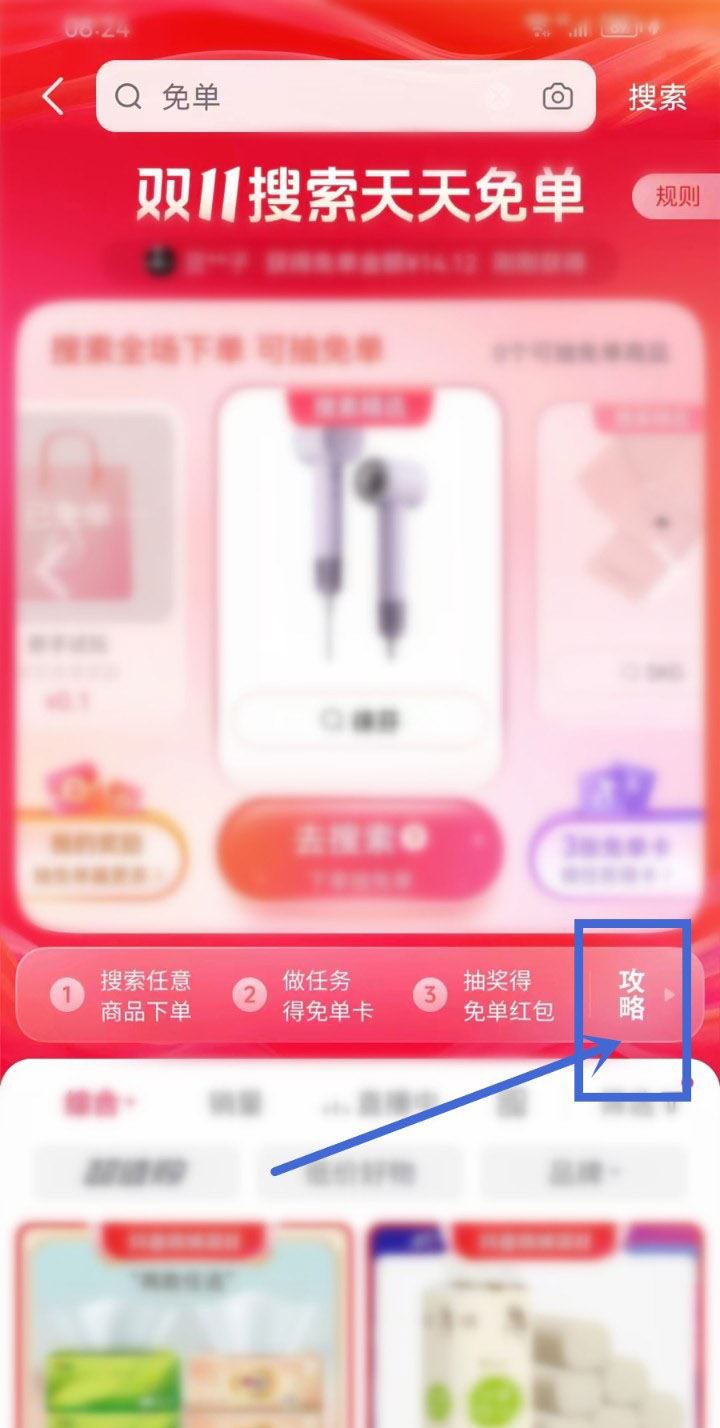Tap the 搜索 button
The image size is (720, 1428).
click(657, 97)
